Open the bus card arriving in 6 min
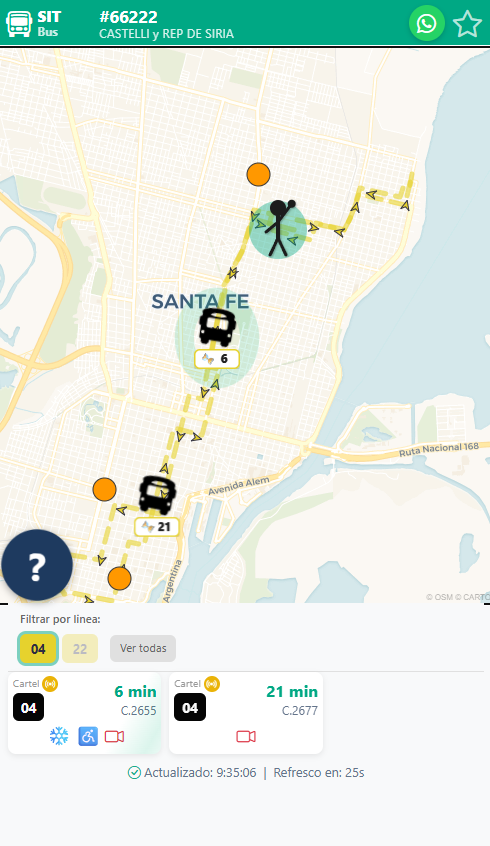 click(x=84, y=713)
